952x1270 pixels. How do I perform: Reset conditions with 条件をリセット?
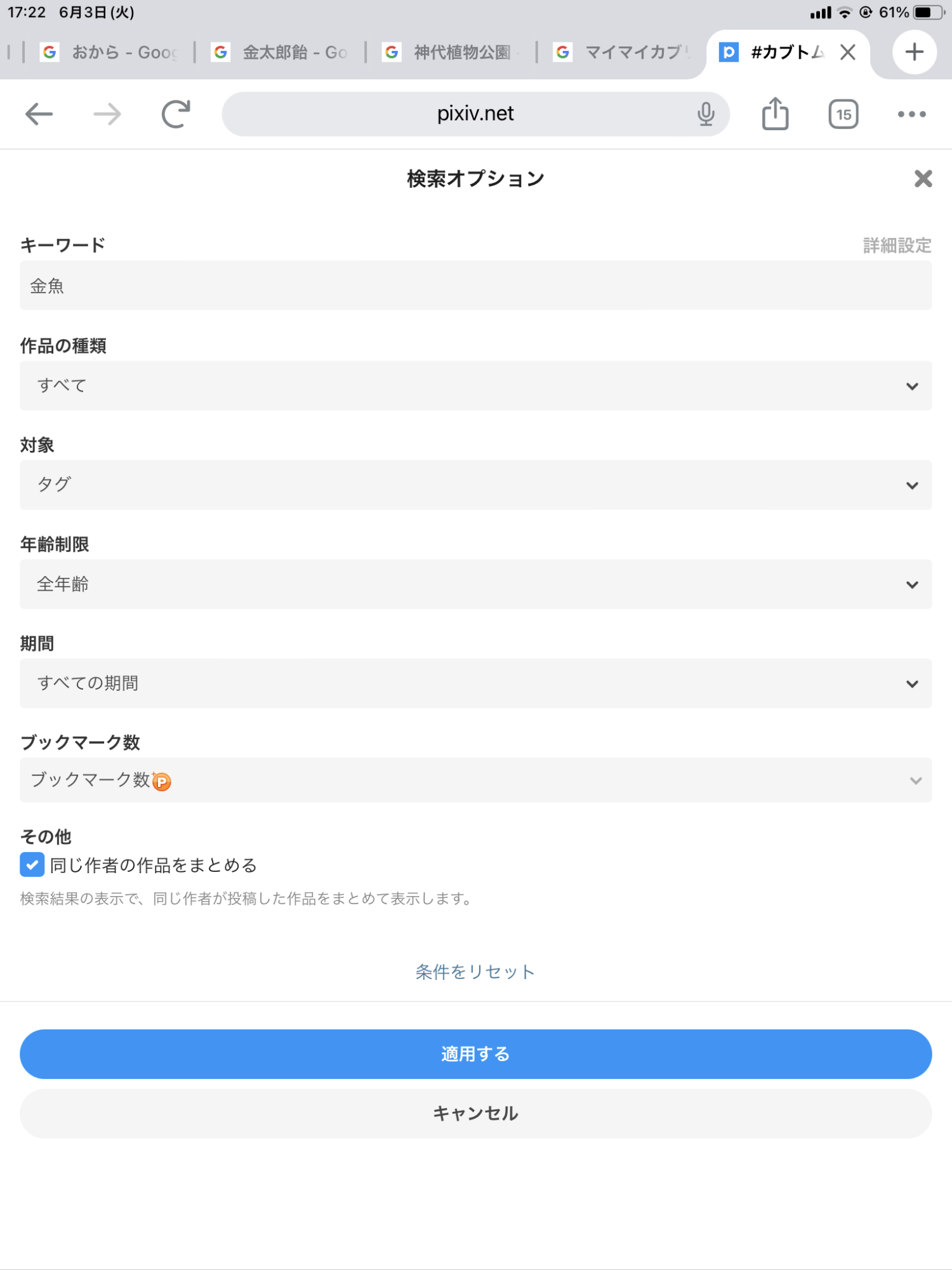[475, 972]
